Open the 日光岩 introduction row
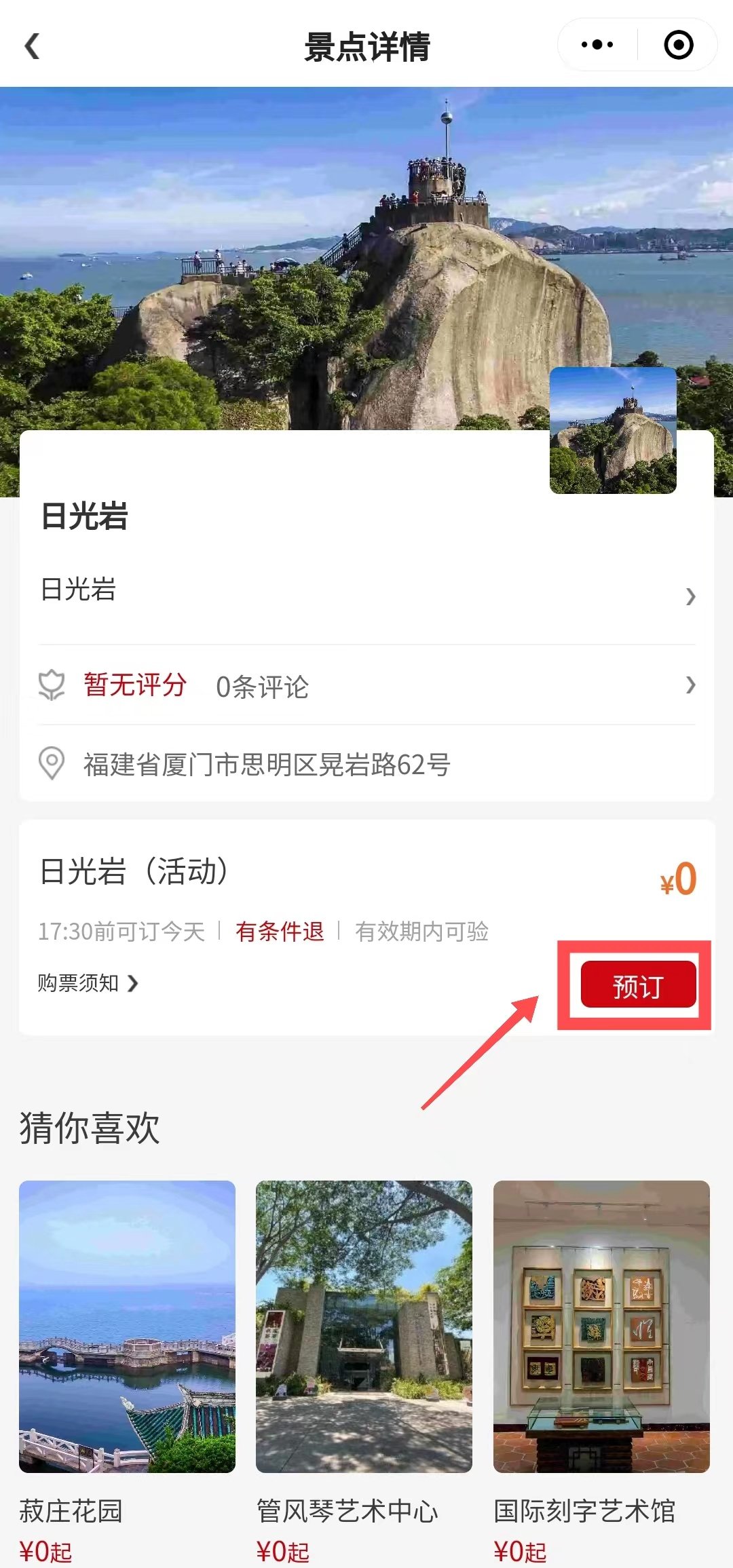 coord(366,592)
